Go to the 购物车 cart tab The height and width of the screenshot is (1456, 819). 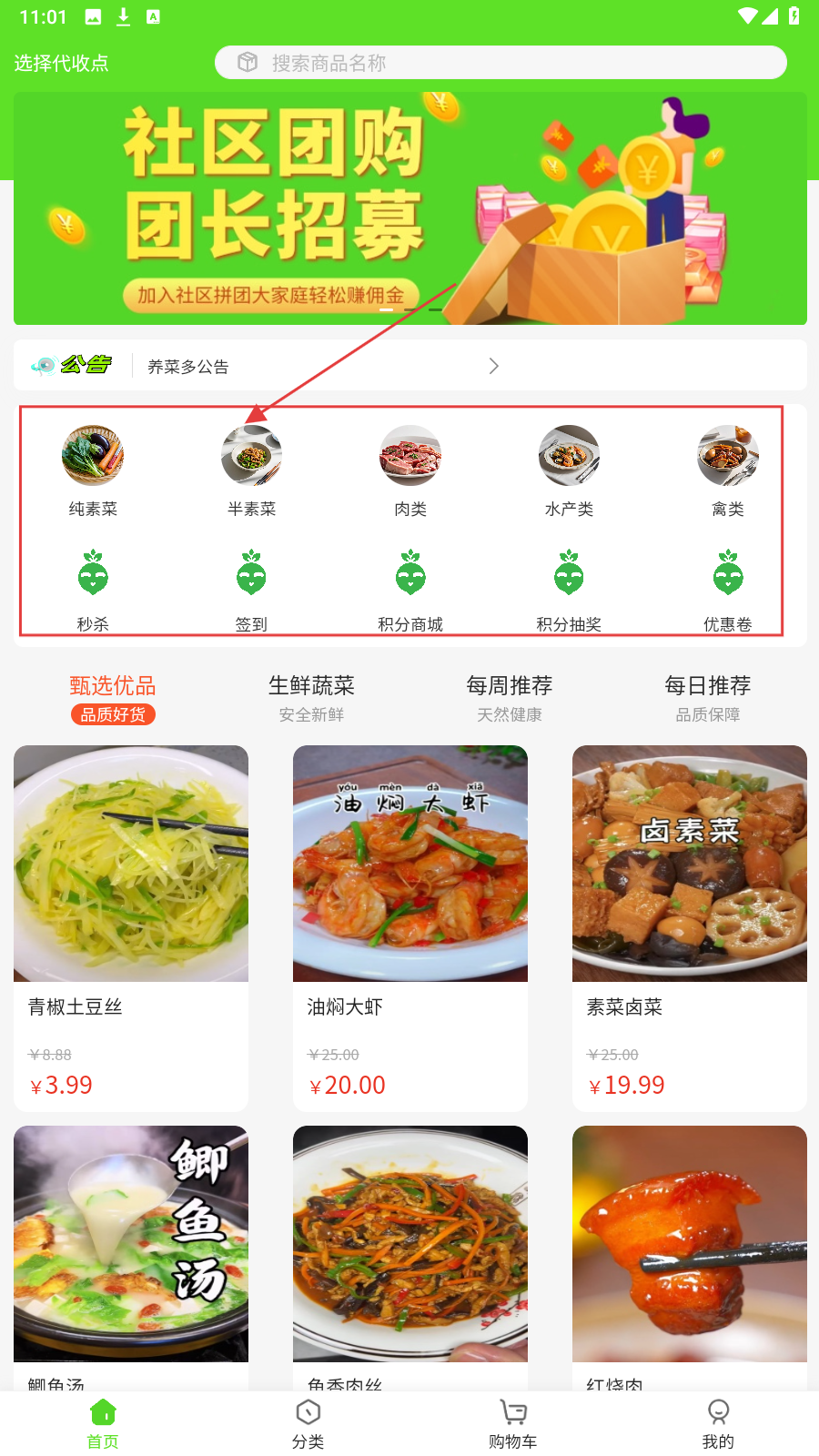(512, 1424)
